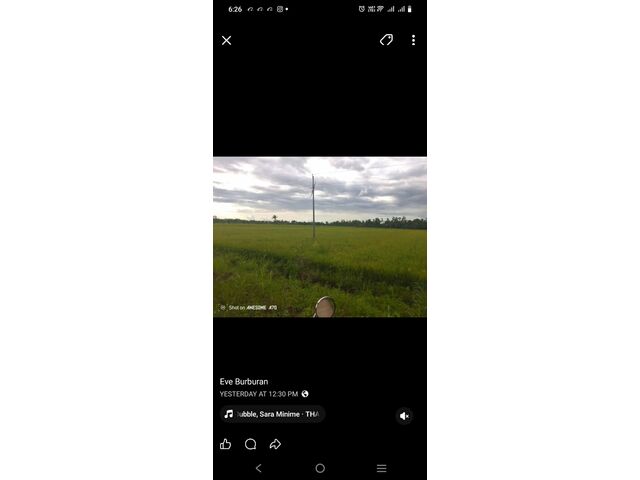Go to the phone's home screen
This screenshot has width=640, height=480.
(320, 468)
